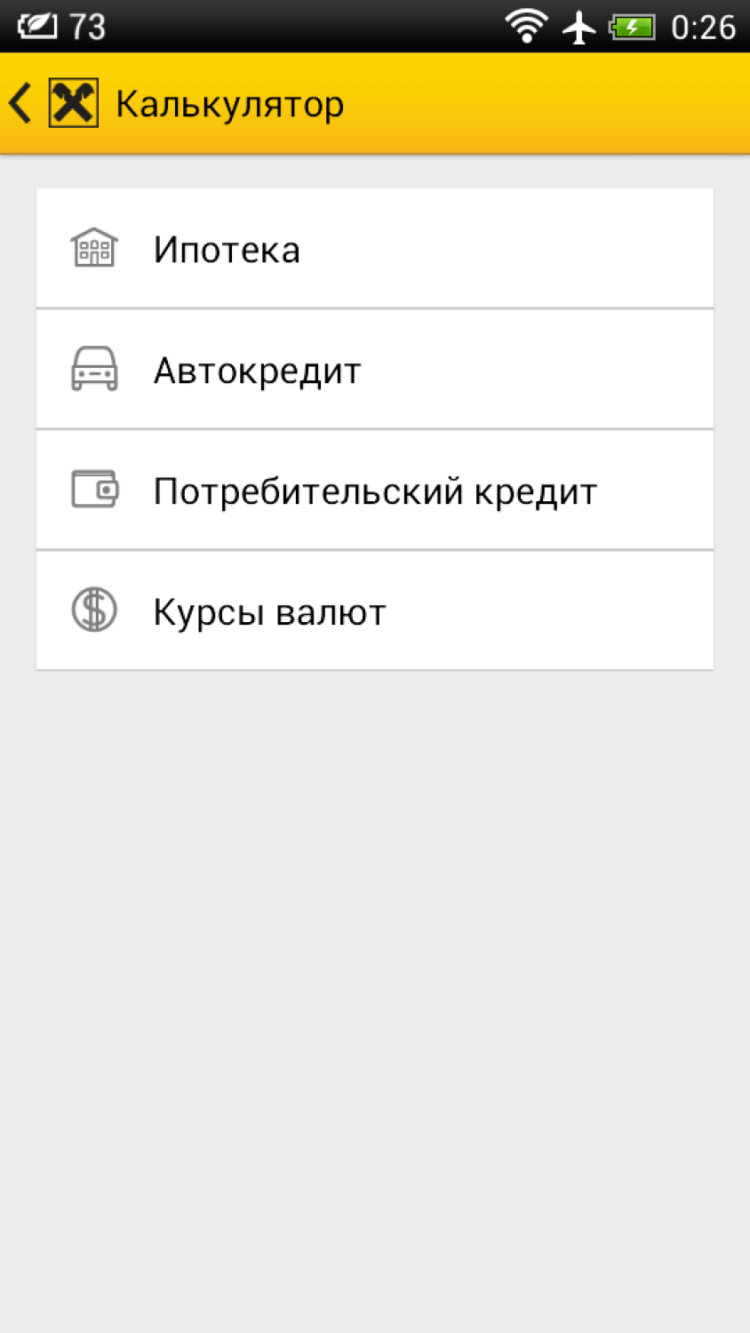This screenshot has width=750, height=1333.
Task: Select the house icon next to Ипотека
Action: (93, 247)
